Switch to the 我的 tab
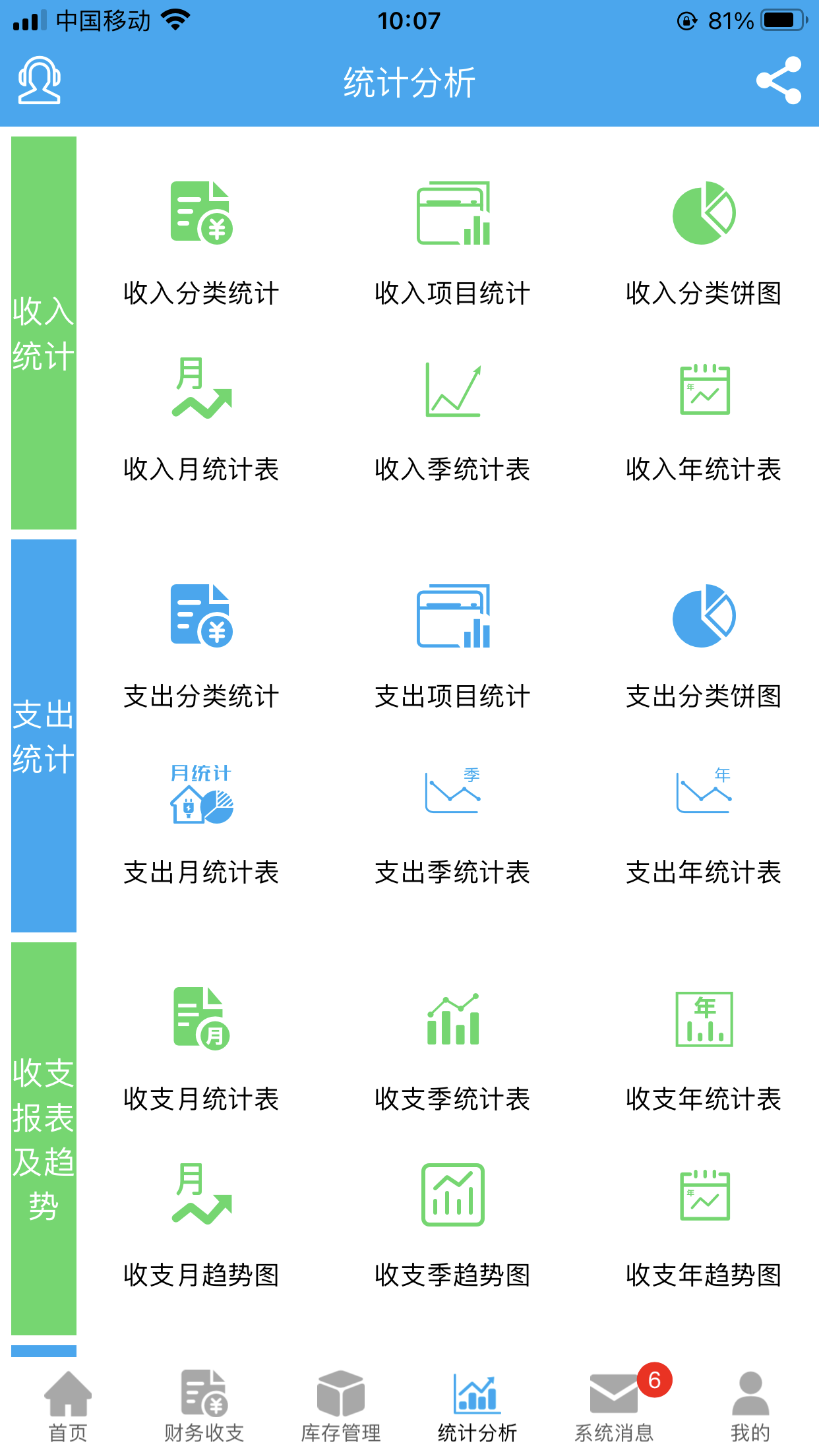The height and width of the screenshot is (1456, 819). pos(750,1406)
